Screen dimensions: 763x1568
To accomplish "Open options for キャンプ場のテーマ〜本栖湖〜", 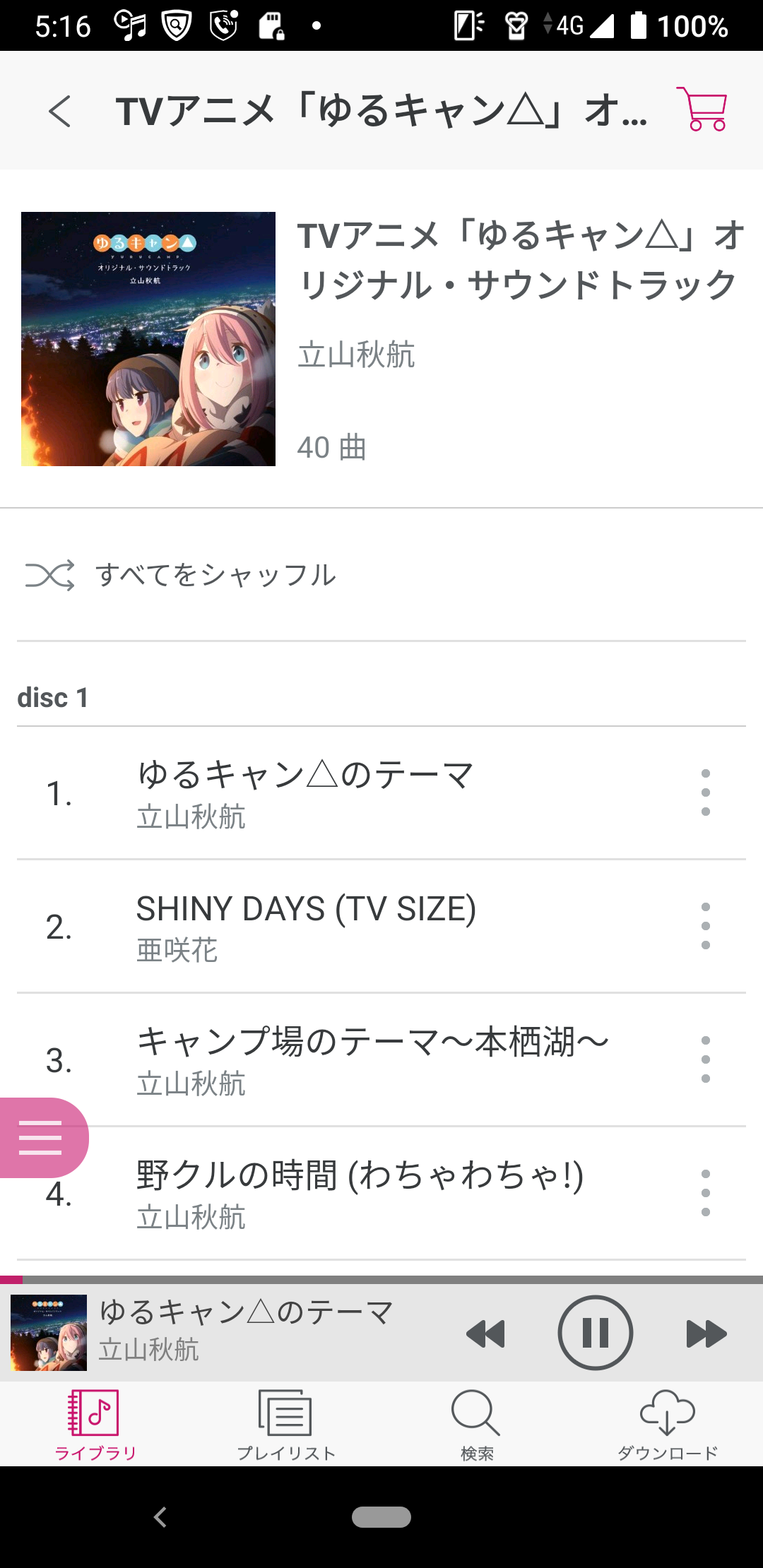I will (x=705, y=1059).
